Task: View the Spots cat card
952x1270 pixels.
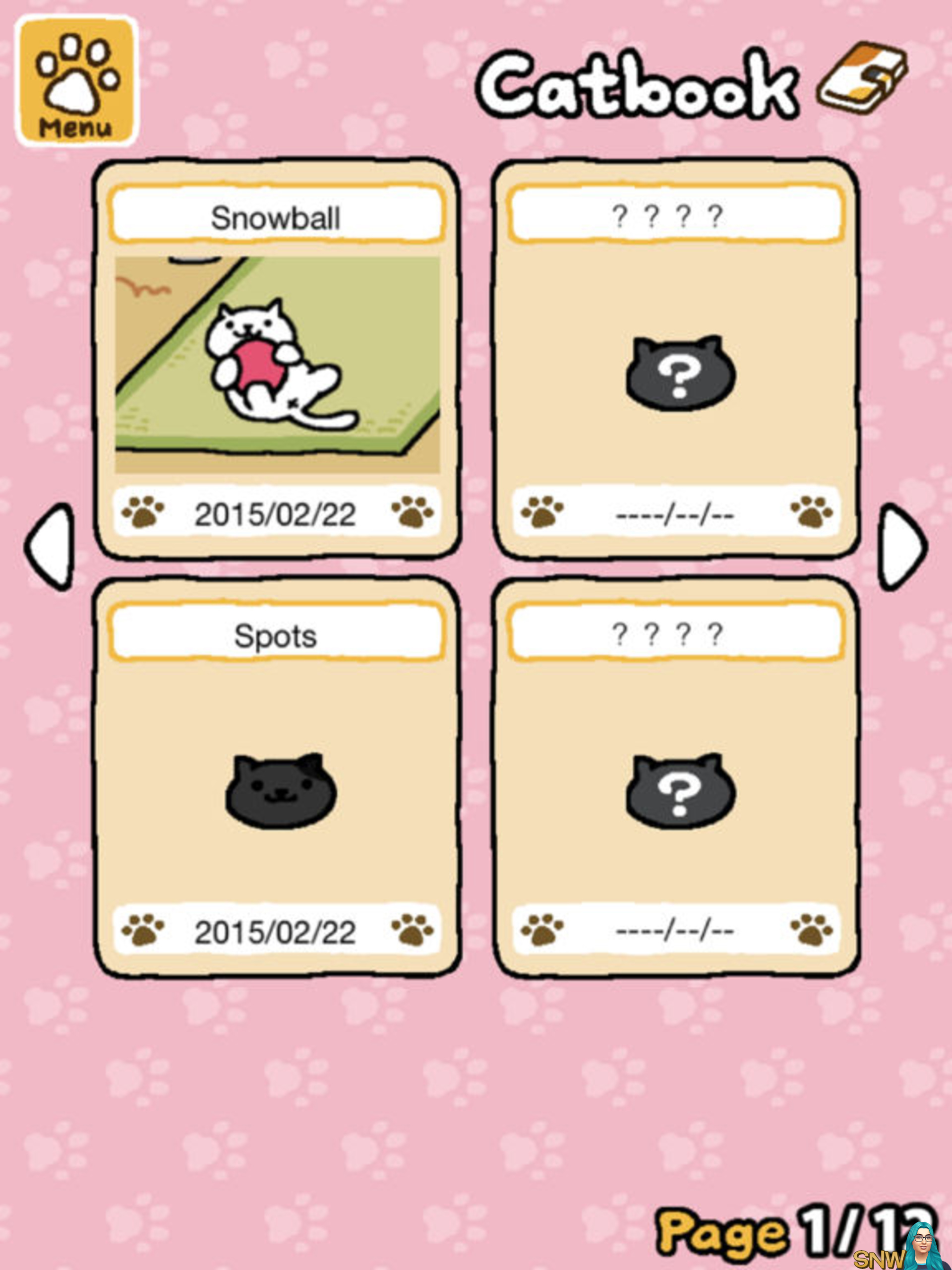Action: tap(277, 777)
